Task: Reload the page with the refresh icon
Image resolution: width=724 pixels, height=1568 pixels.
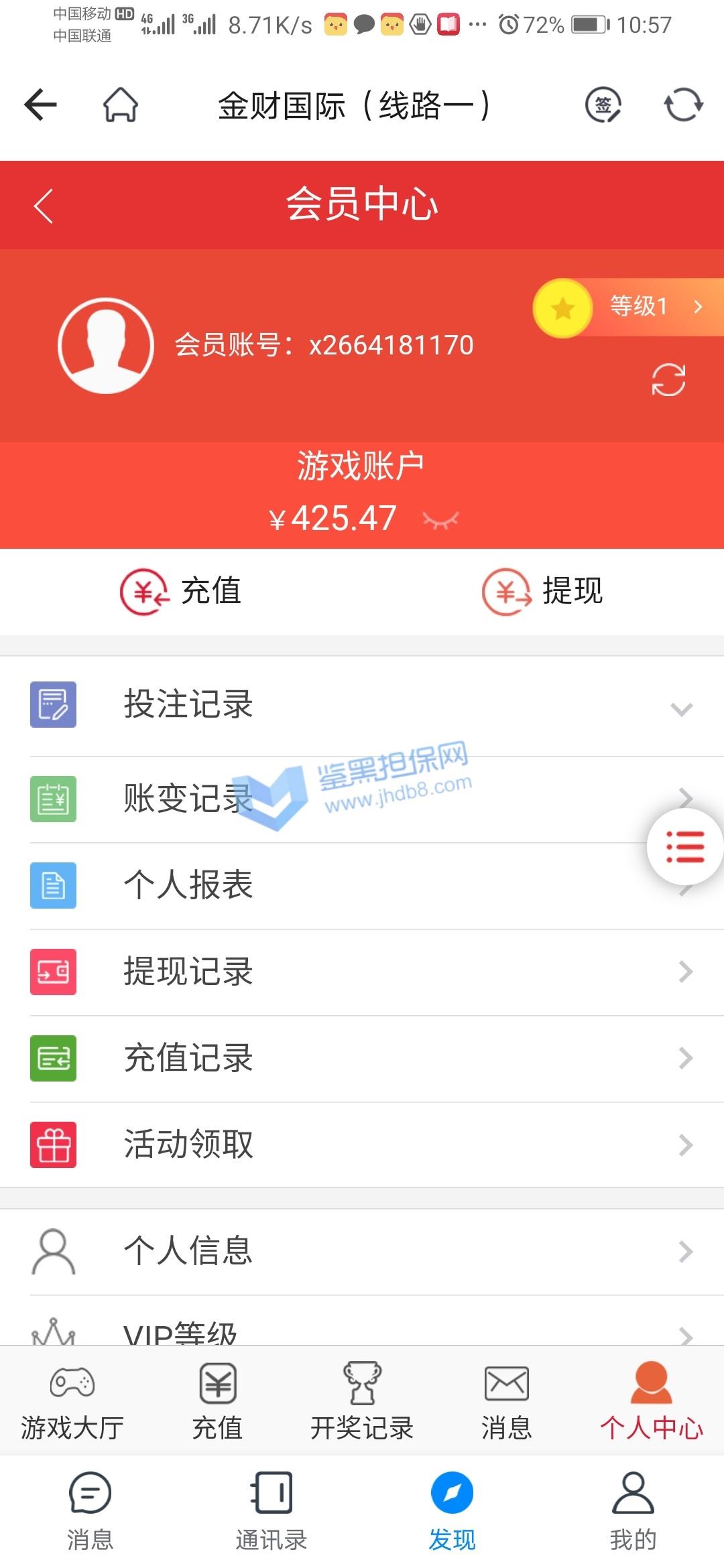Action: (683, 105)
